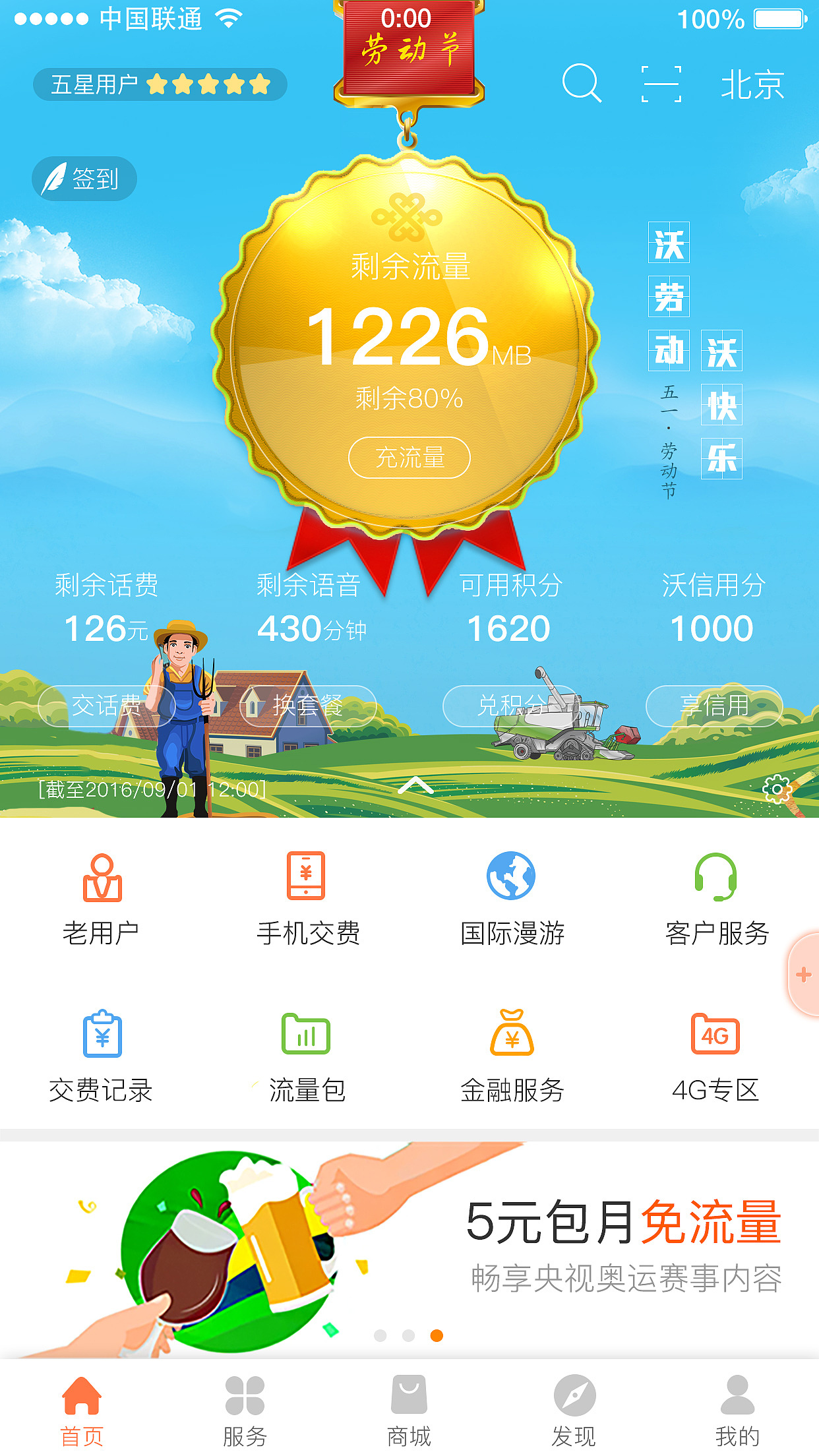Tap 充流量 to top up data
The width and height of the screenshot is (819, 1456).
click(409, 457)
